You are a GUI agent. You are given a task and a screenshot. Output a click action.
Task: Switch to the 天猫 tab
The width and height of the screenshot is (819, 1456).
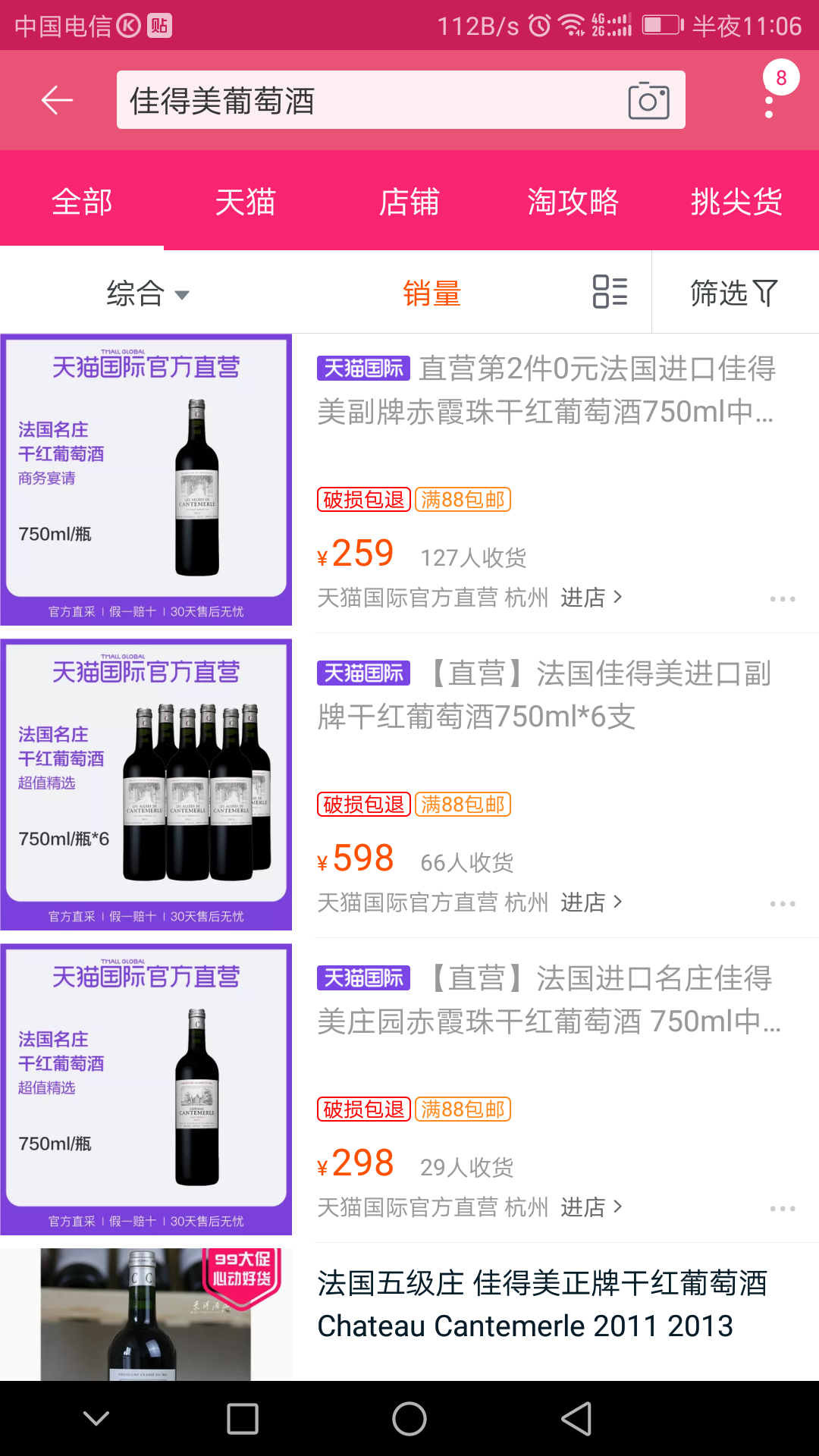[245, 202]
